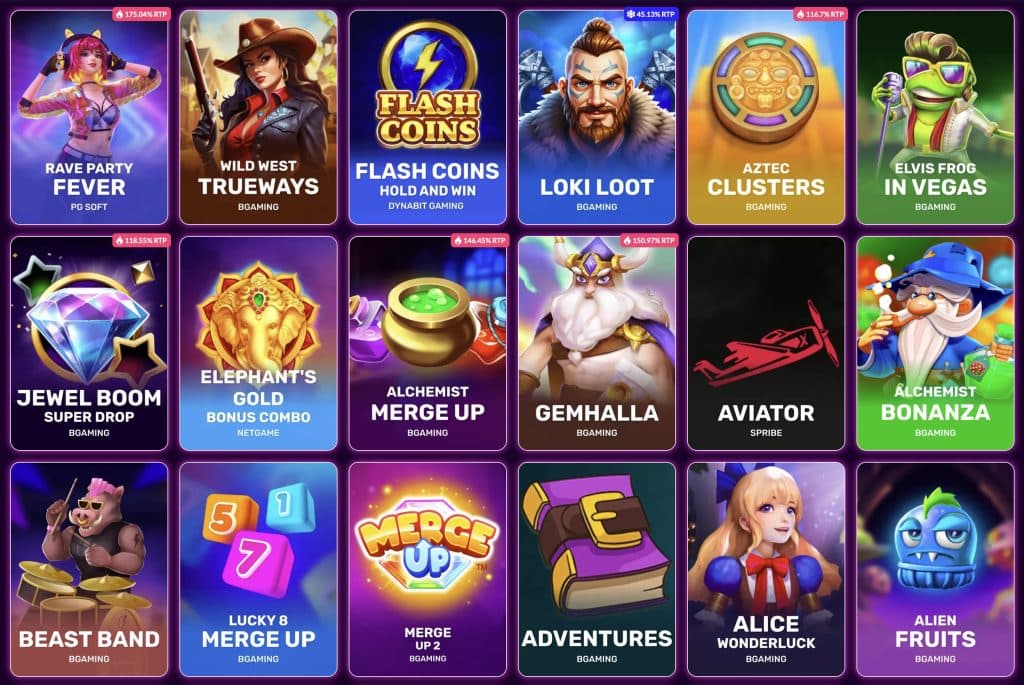Launch Elvis Frog in Vegas
The width and height of the screenshot is (1024, 685).
(935, 117)
